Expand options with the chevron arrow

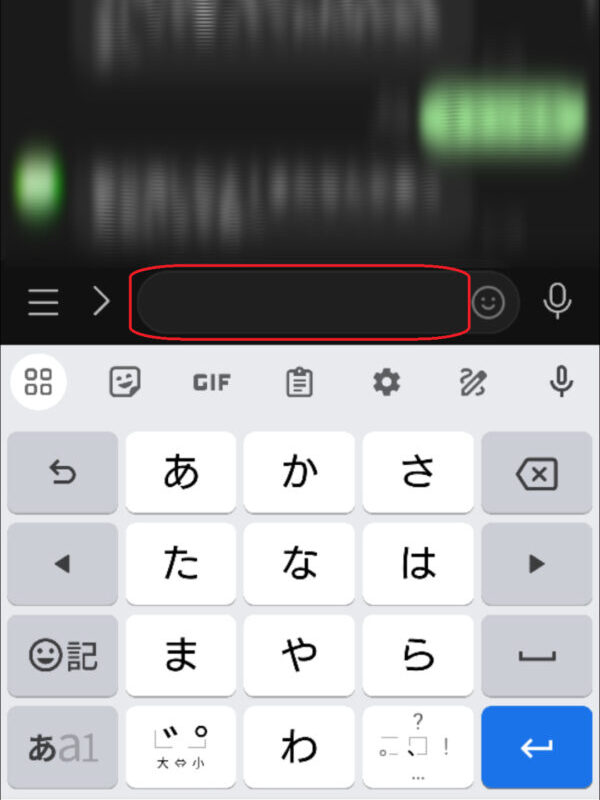pos(101,302)
